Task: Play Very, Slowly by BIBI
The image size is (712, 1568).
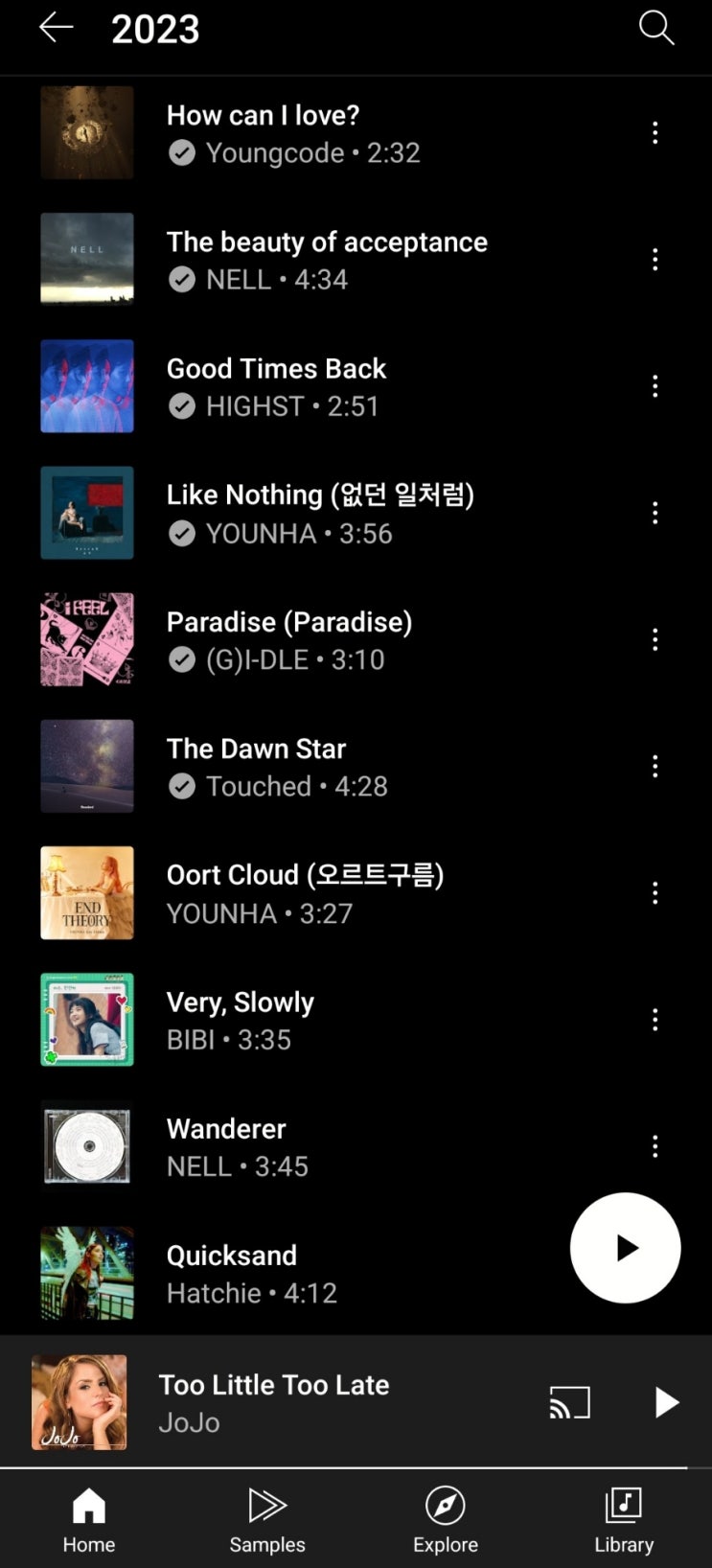Action: point(240,1020)
